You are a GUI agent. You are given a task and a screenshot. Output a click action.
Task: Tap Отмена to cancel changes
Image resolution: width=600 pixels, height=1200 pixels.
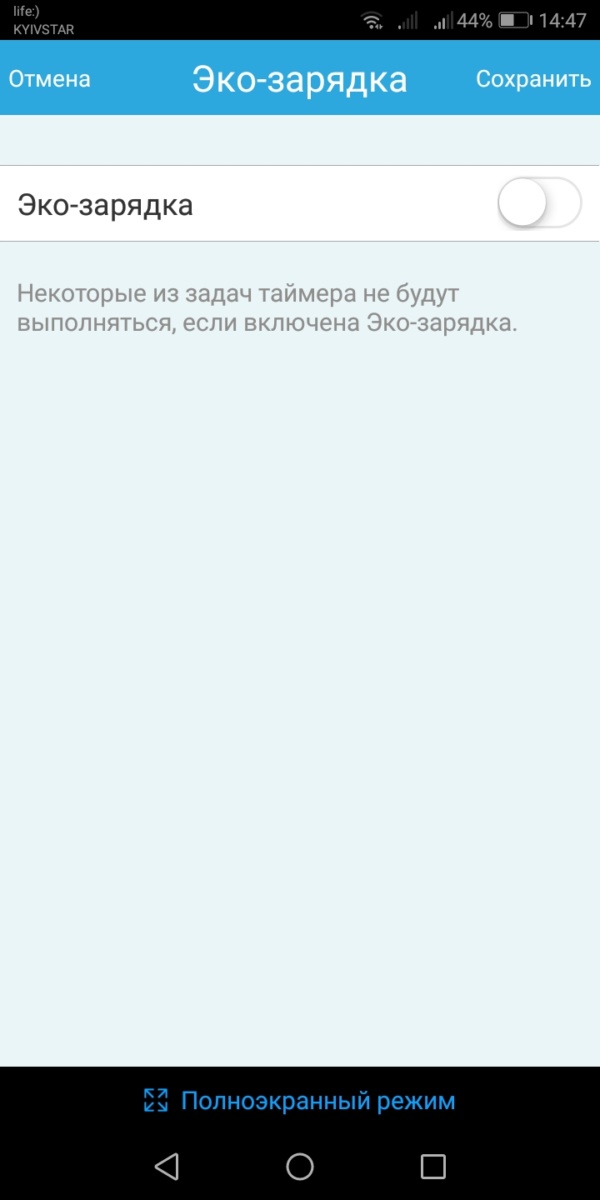click(50, 79)
